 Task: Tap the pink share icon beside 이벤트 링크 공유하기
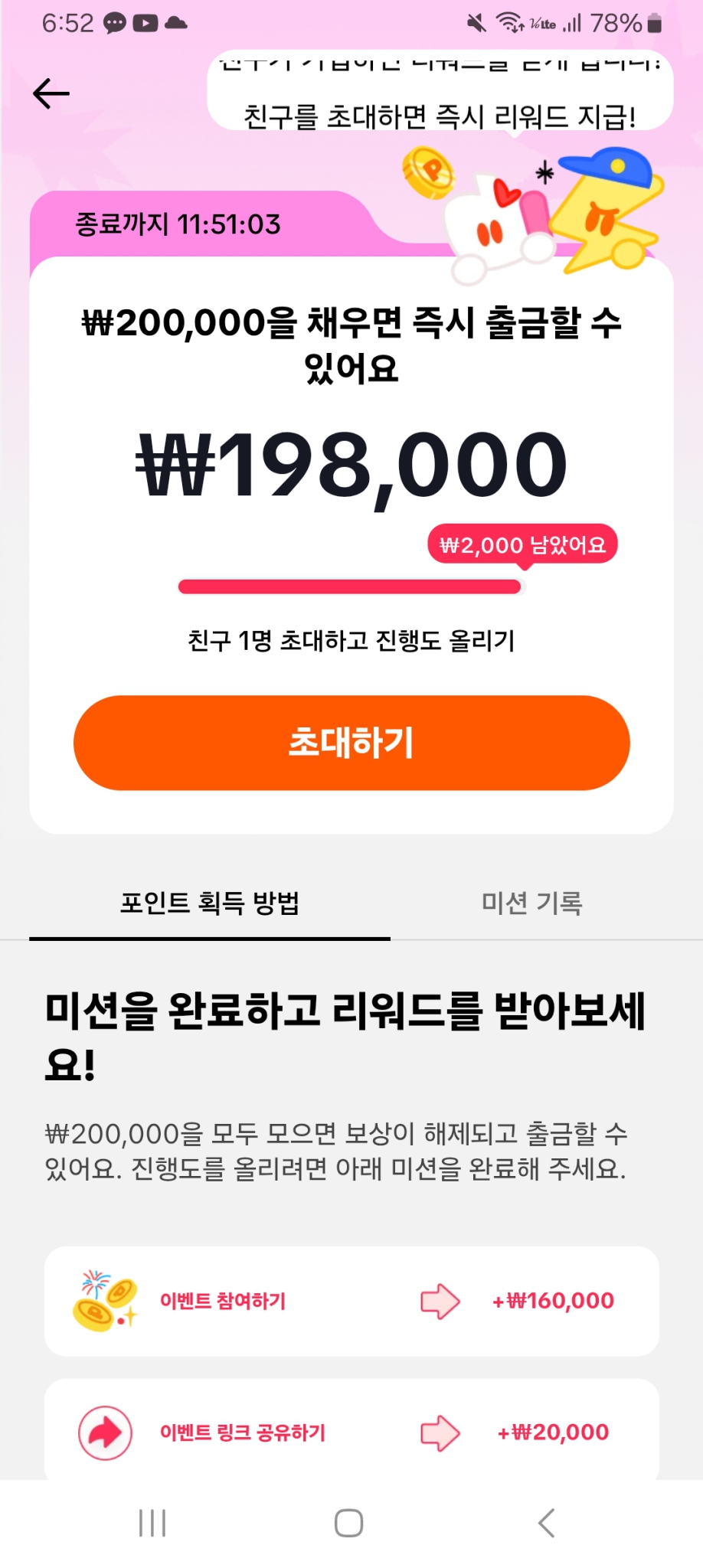[105, 1432]
